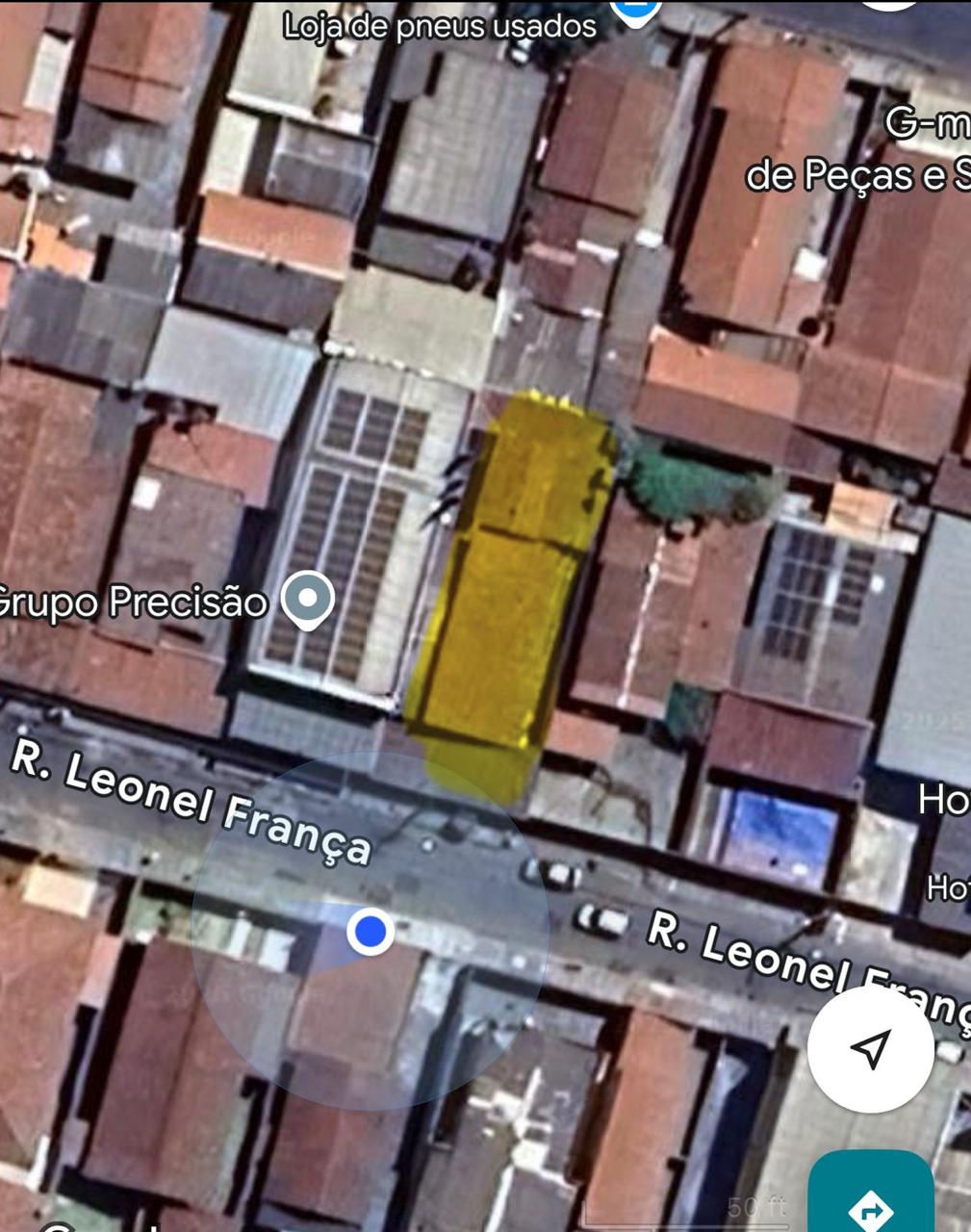Recenter map on my location
The width and height of the screenshot is (971, 1232).
coord(870,1048)
